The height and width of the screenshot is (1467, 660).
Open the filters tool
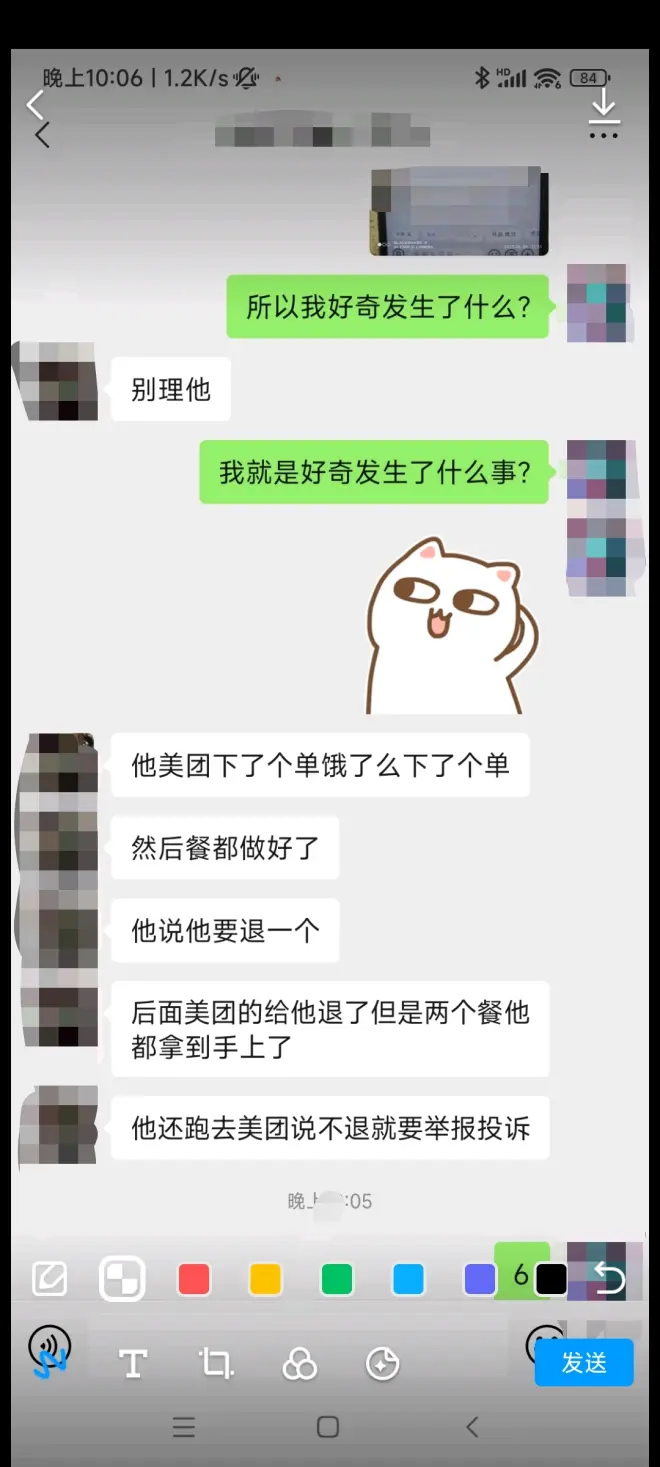[300, 1363]
